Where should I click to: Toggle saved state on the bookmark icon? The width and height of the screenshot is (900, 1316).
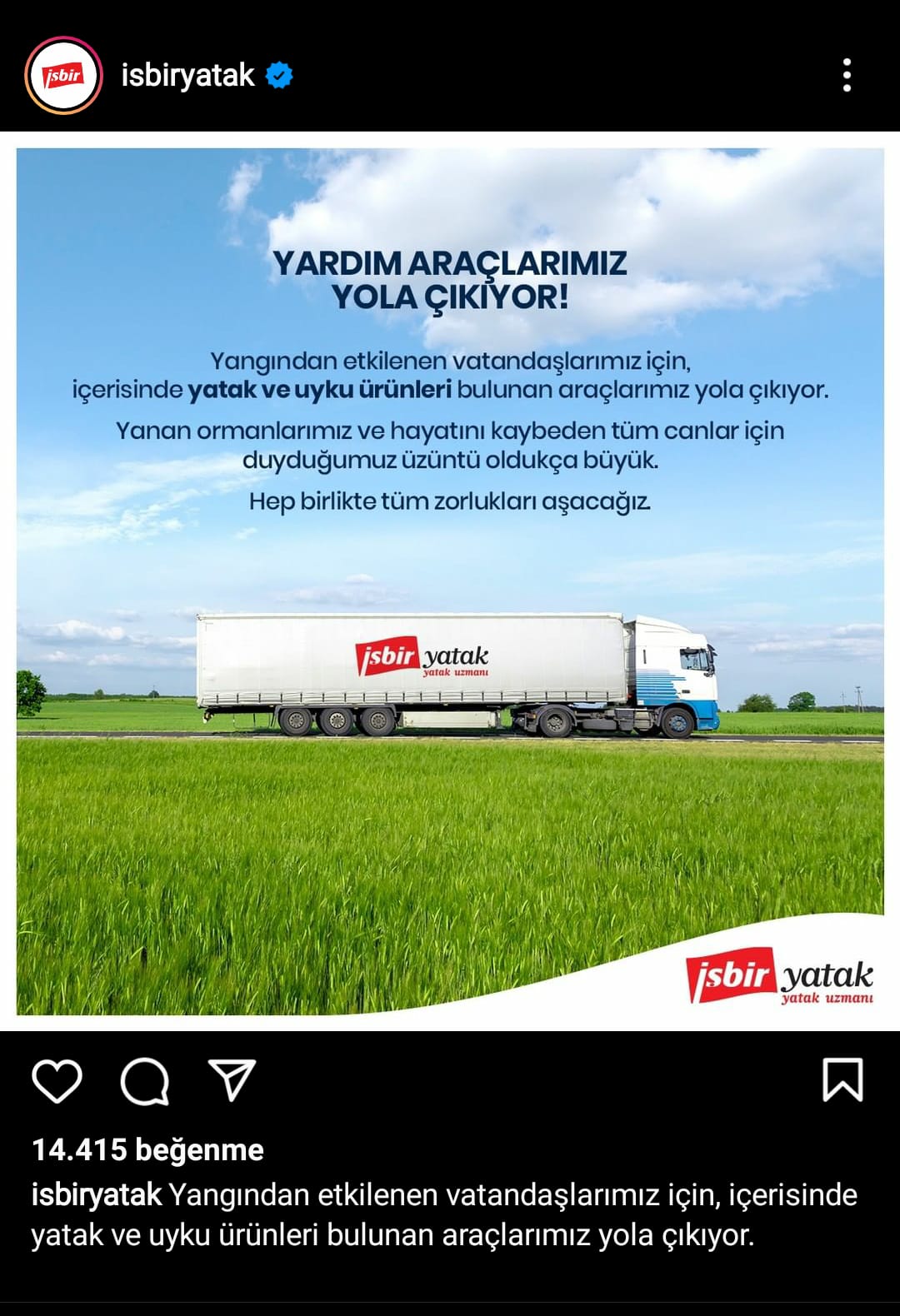[x=843, y=1077]
